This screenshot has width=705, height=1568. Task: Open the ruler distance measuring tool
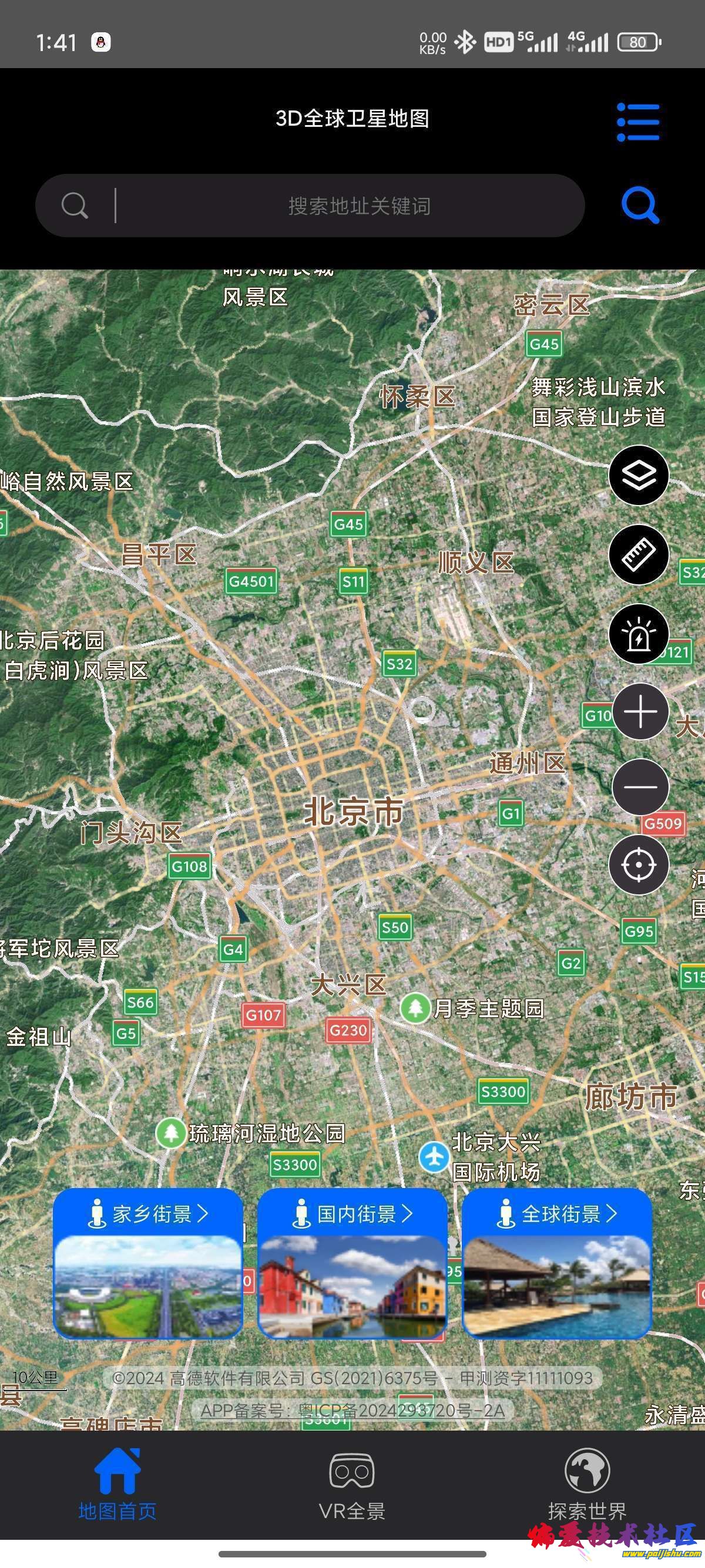(x=639, y=554)
